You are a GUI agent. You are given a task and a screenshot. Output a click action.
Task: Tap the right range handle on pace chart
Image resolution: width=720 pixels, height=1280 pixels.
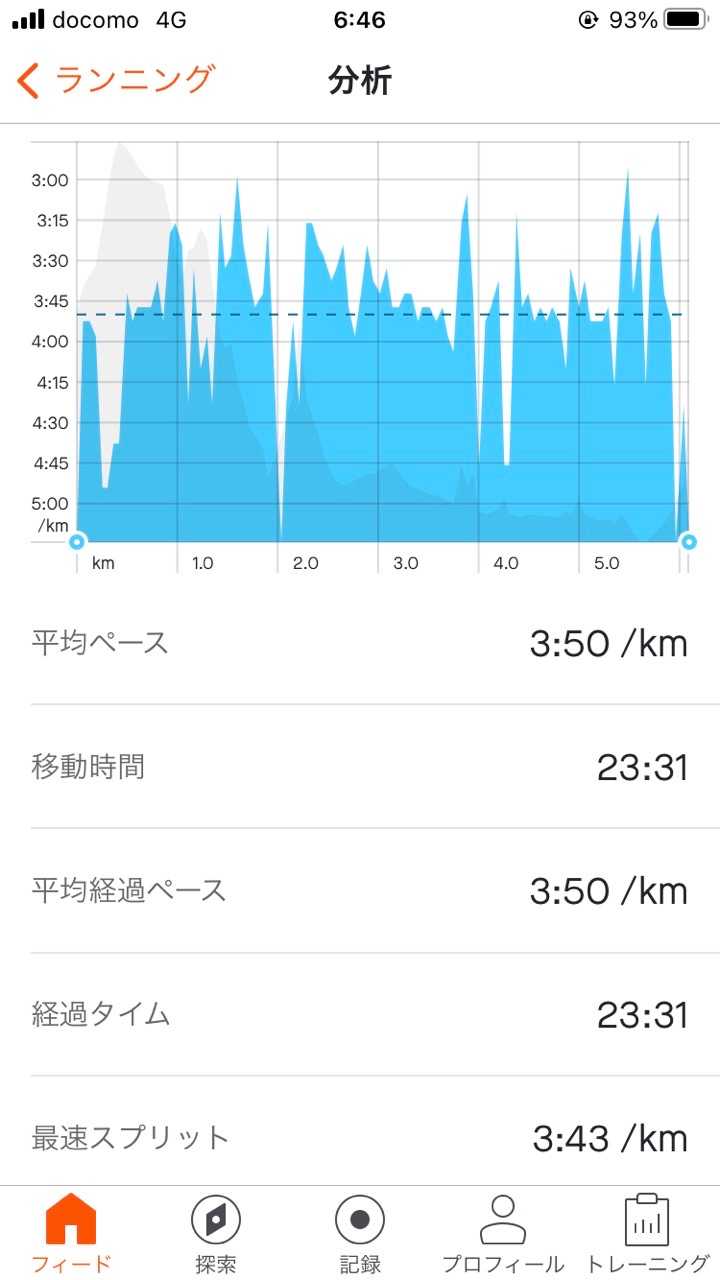coord(688,542)
